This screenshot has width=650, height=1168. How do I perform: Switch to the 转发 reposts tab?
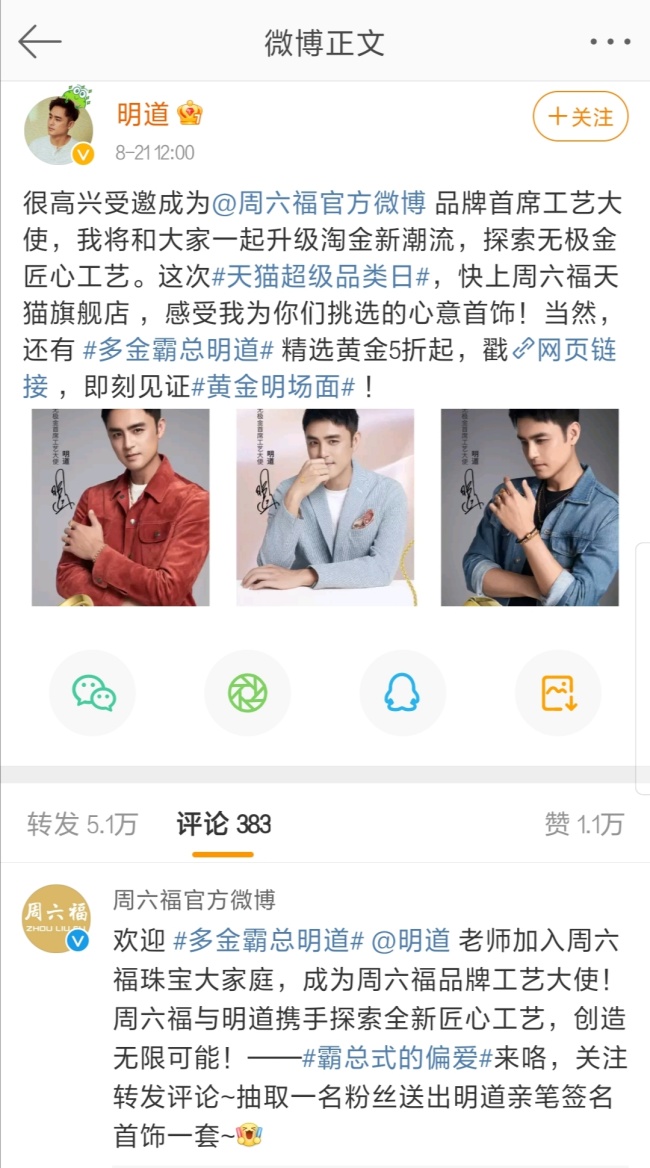(82, 824)
